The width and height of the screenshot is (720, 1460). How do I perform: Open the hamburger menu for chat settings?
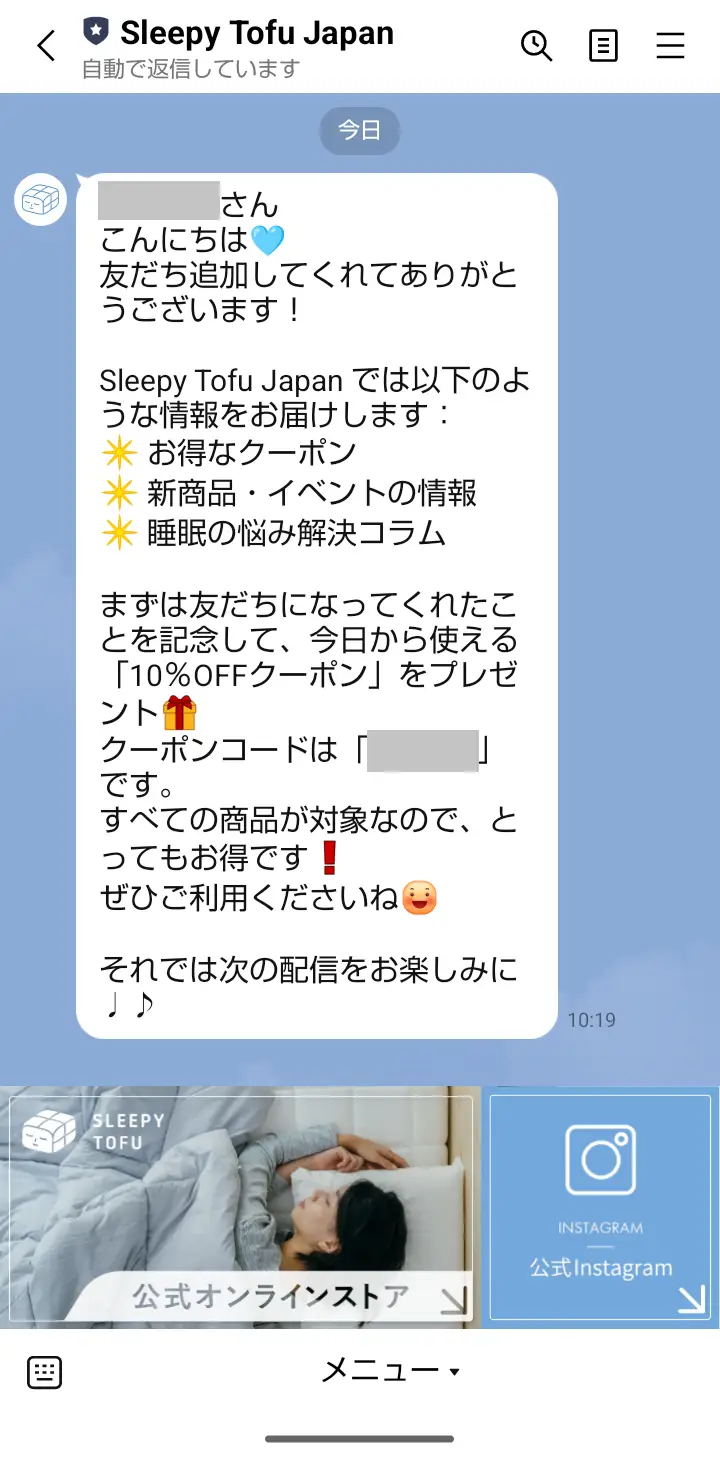(x=670, y=47)
